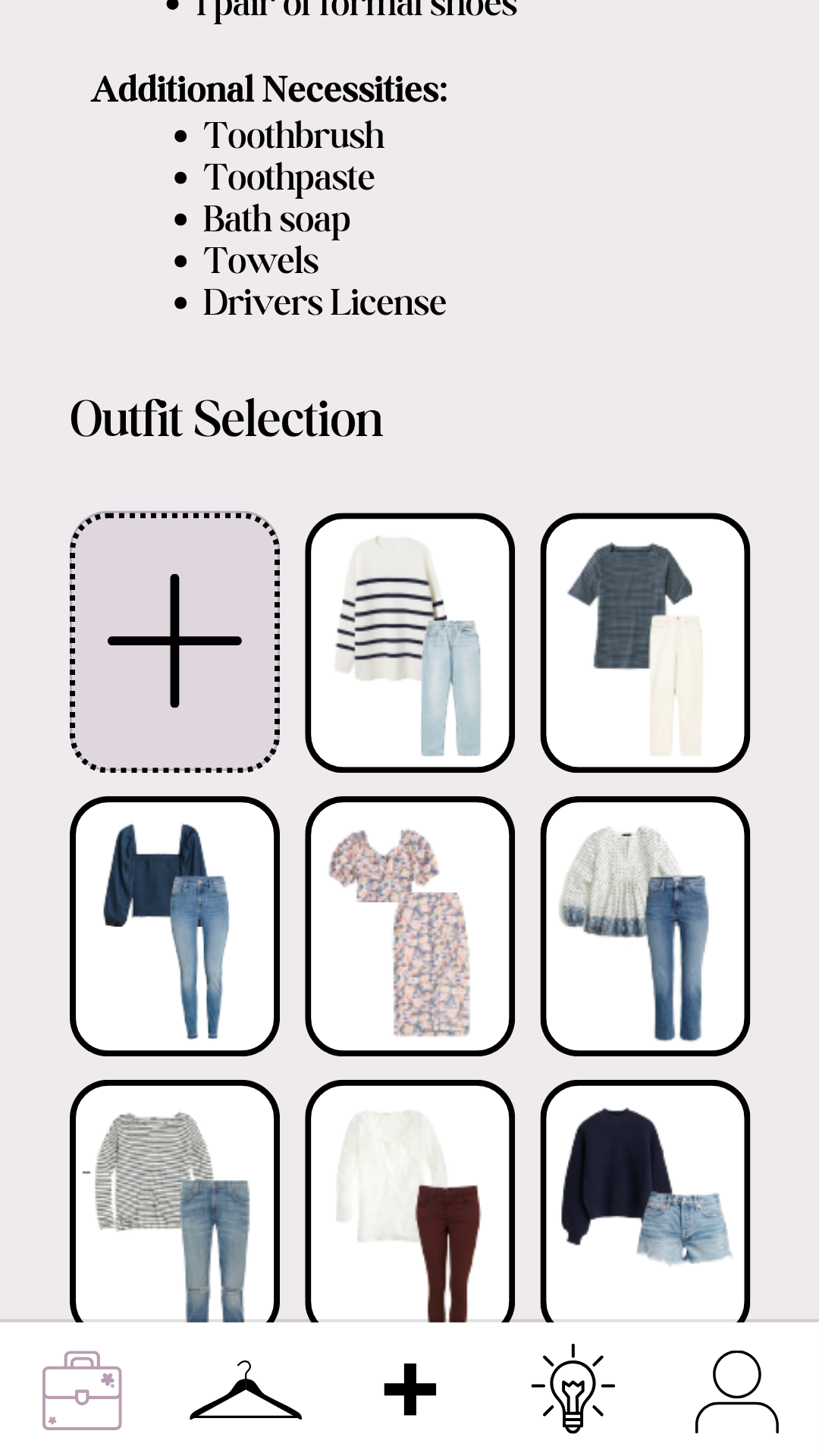Choose the floral crop top and skirt set
The width and height of the screenshot is (819, 1456).
point(409,925)
